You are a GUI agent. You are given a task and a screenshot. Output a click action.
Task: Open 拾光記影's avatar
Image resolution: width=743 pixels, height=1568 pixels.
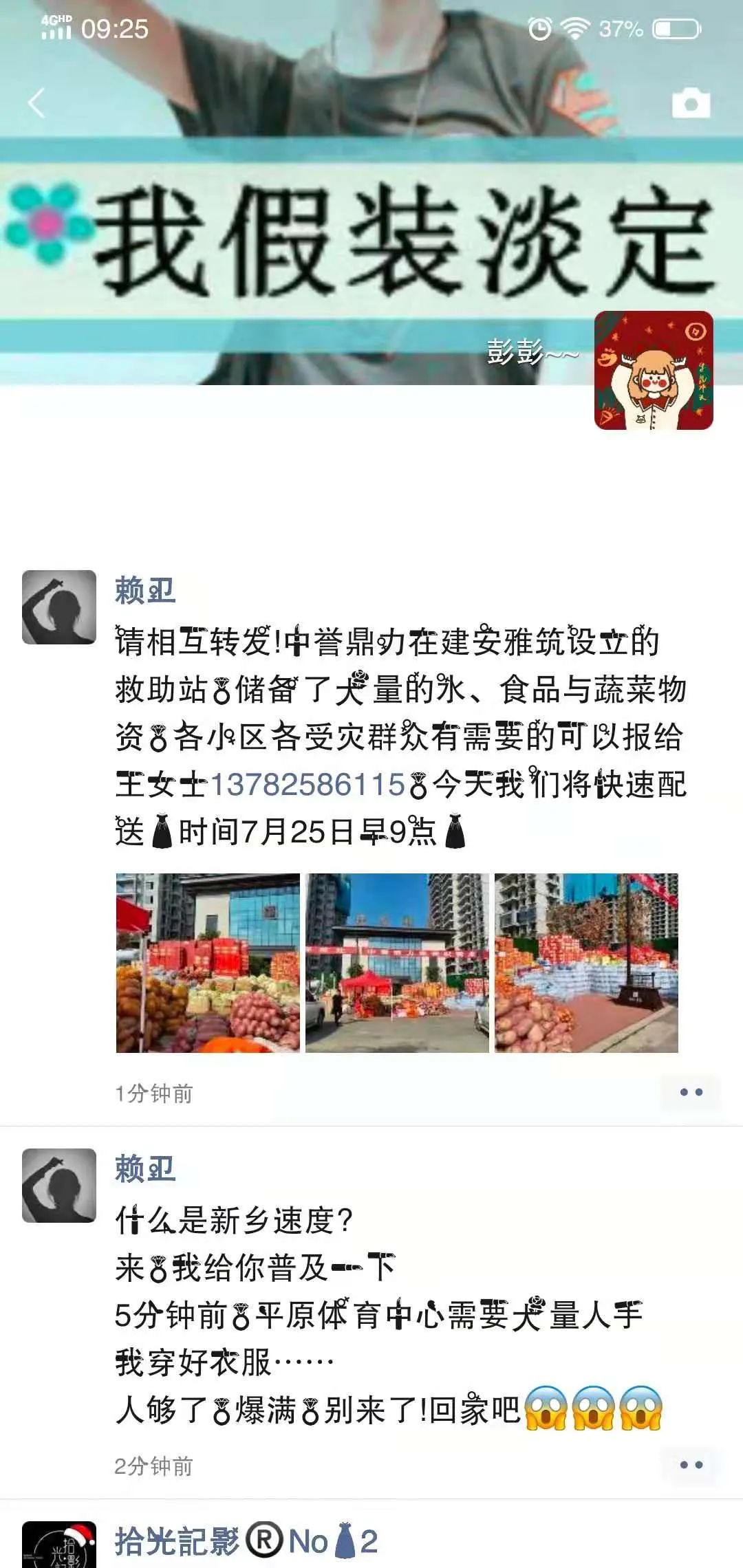coord(59,1547)
